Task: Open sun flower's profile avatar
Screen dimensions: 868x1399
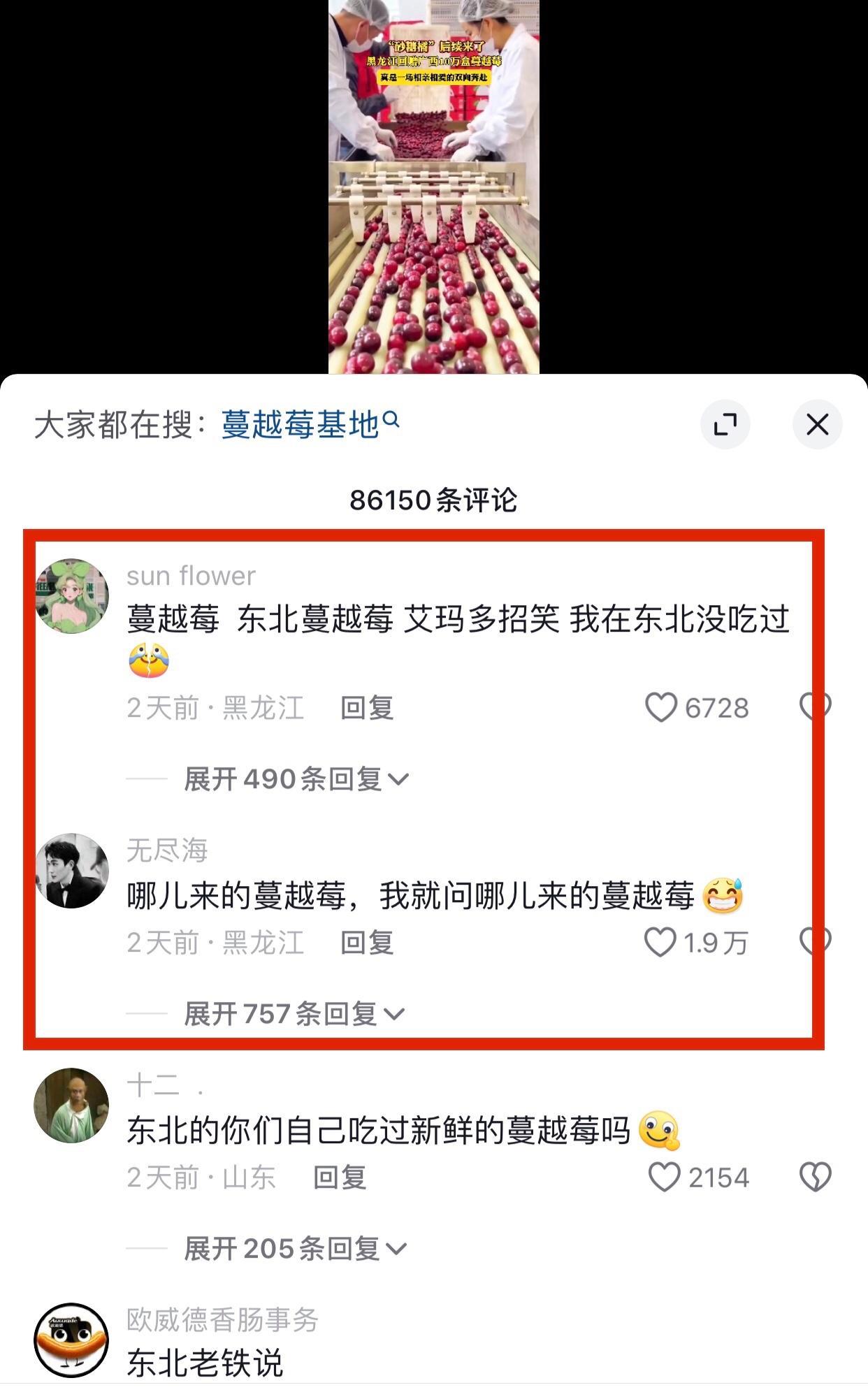Action: [x=71, y=596]
